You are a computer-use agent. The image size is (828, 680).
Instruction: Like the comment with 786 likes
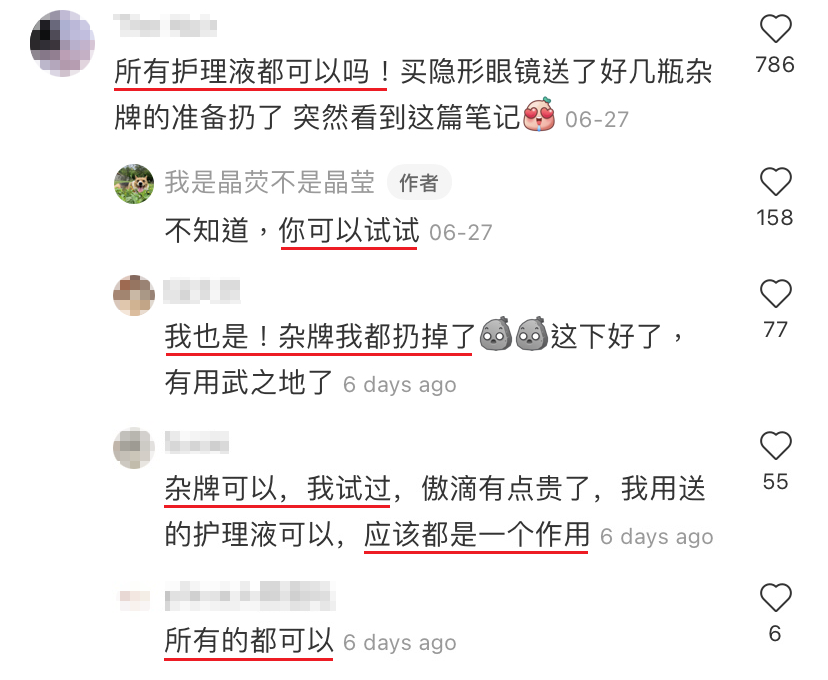pos(775,28)
